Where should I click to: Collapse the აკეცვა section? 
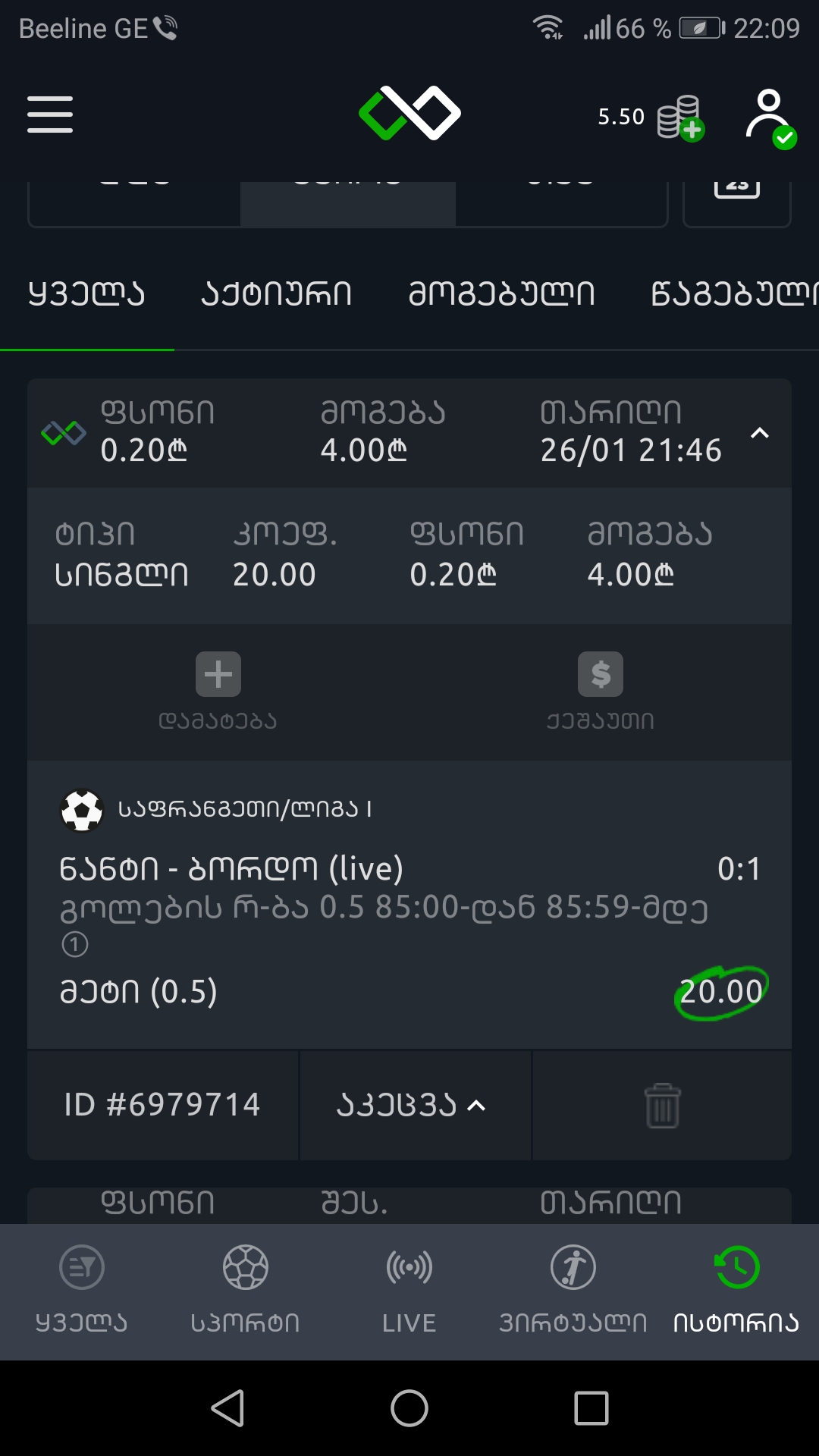click(x=413, y=1105)
